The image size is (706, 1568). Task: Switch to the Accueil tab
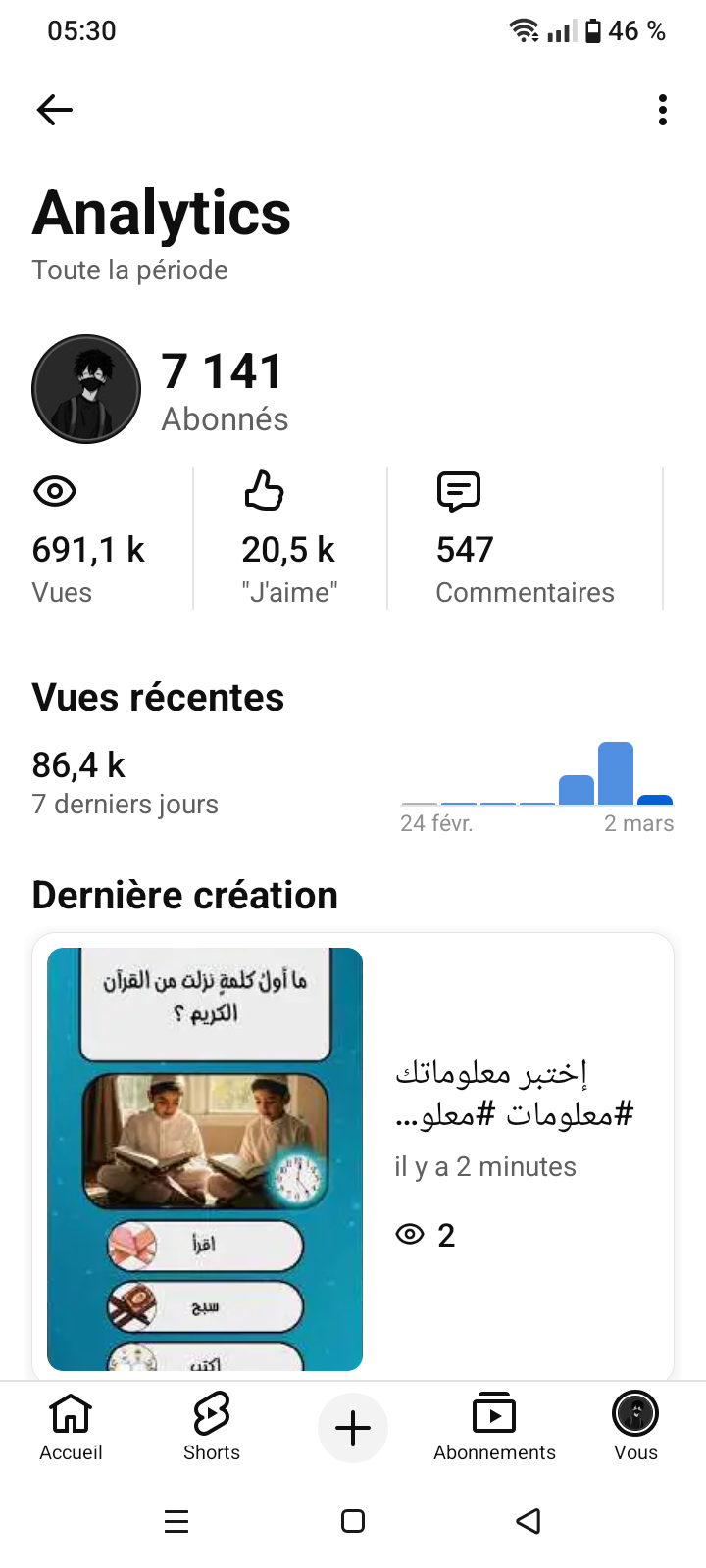coord(71,1427)
